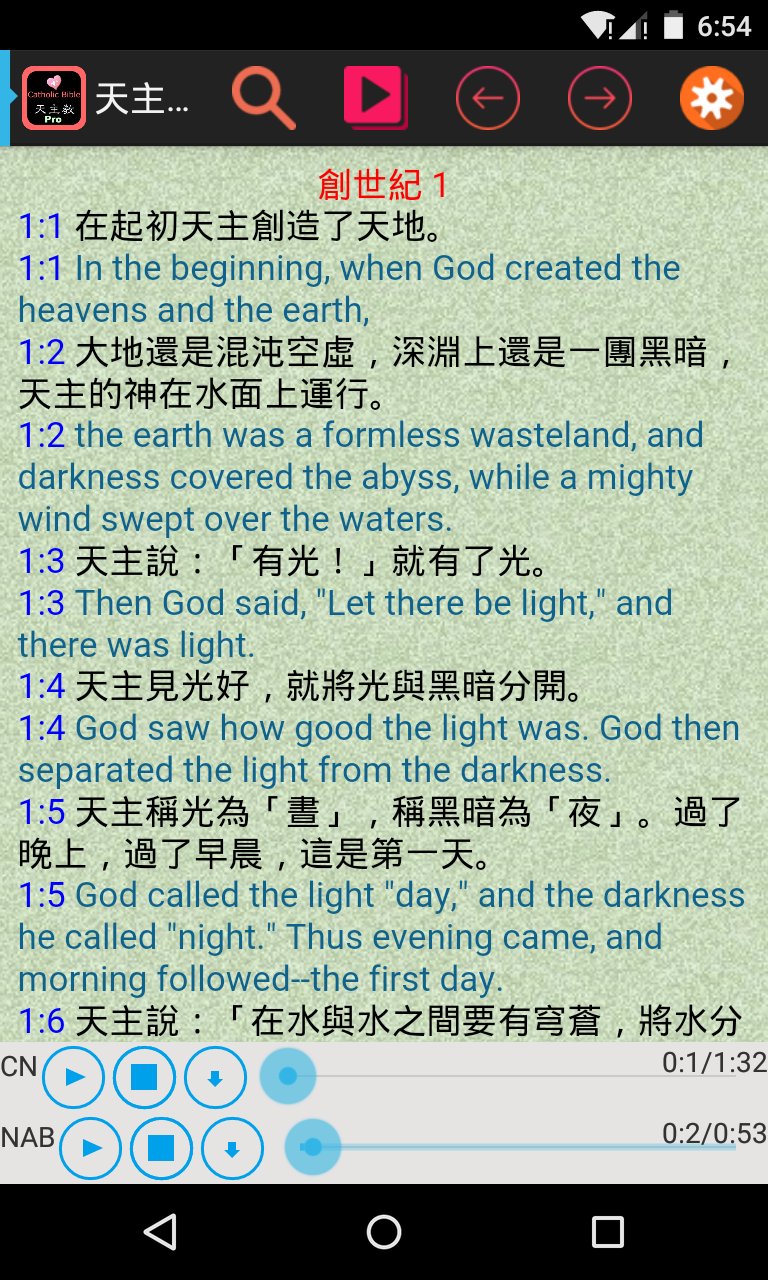Screen dimensions: 768x1280
Task: Download the CN audio file
Action: pos(215,1077)
